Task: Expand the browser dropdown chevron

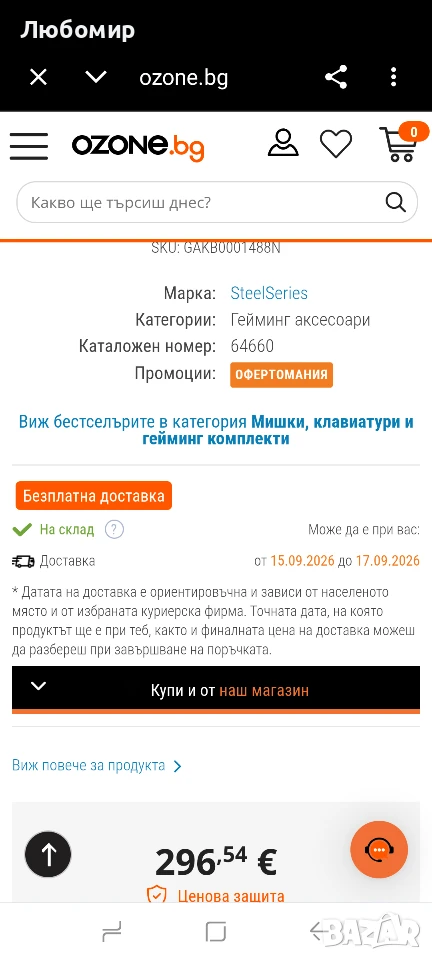Action: [x=95, y=77]
